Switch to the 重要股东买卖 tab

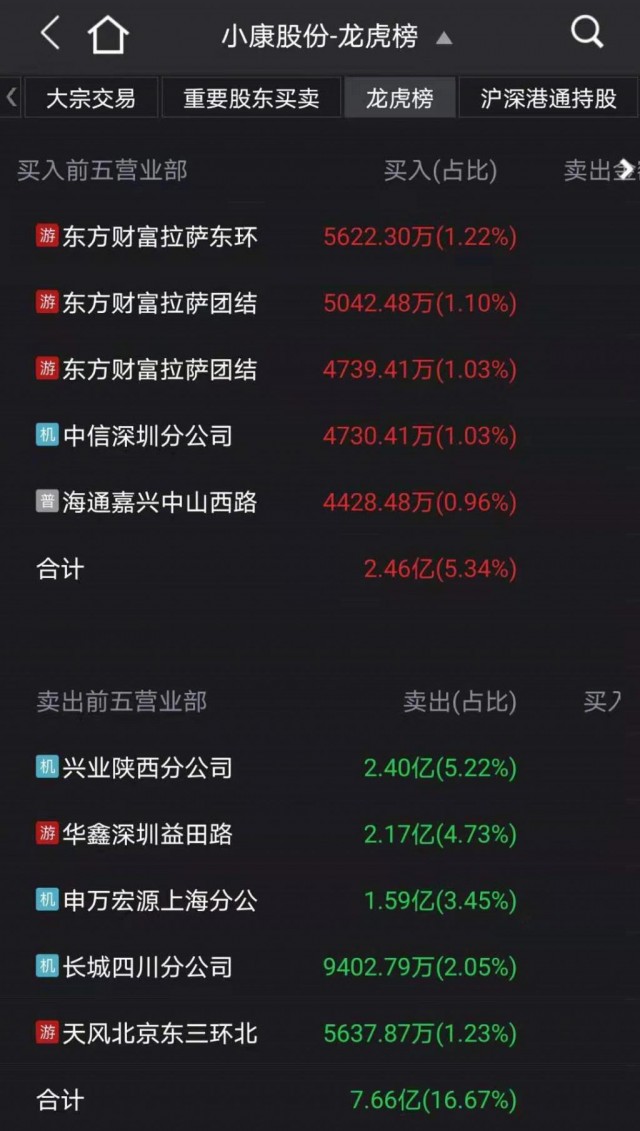click(x=251, y=97)
